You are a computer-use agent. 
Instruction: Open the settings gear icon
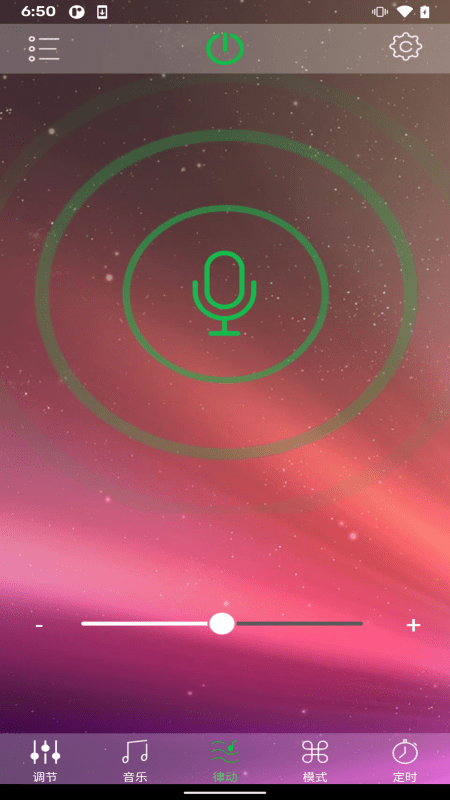406,47
